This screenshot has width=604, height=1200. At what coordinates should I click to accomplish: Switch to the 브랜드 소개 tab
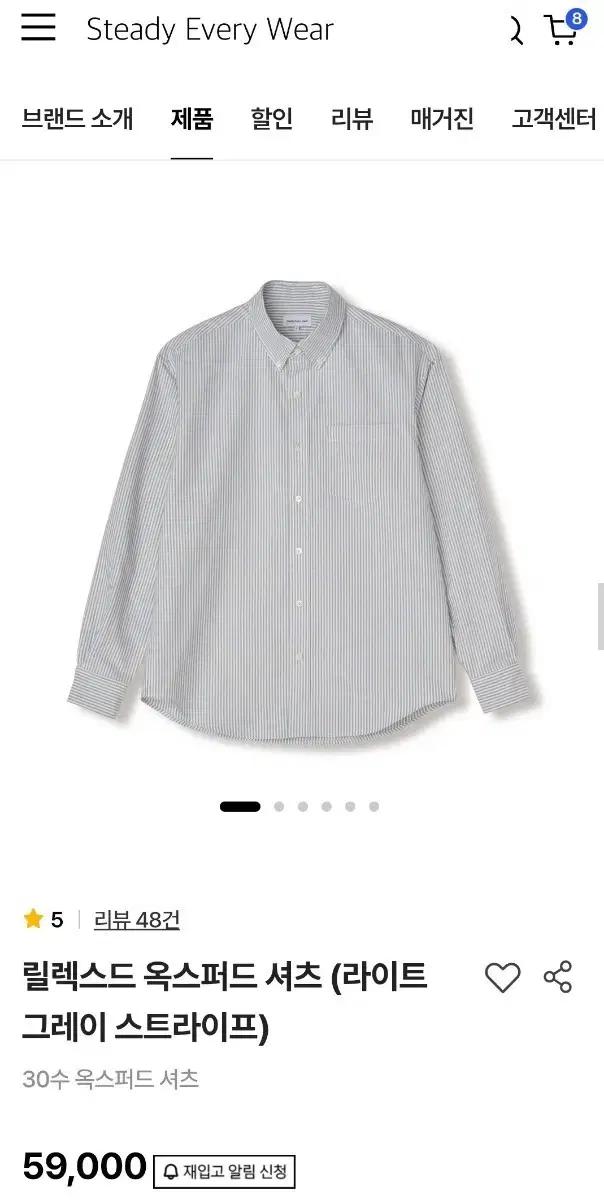pyautogui.click(x=77, y=119)
